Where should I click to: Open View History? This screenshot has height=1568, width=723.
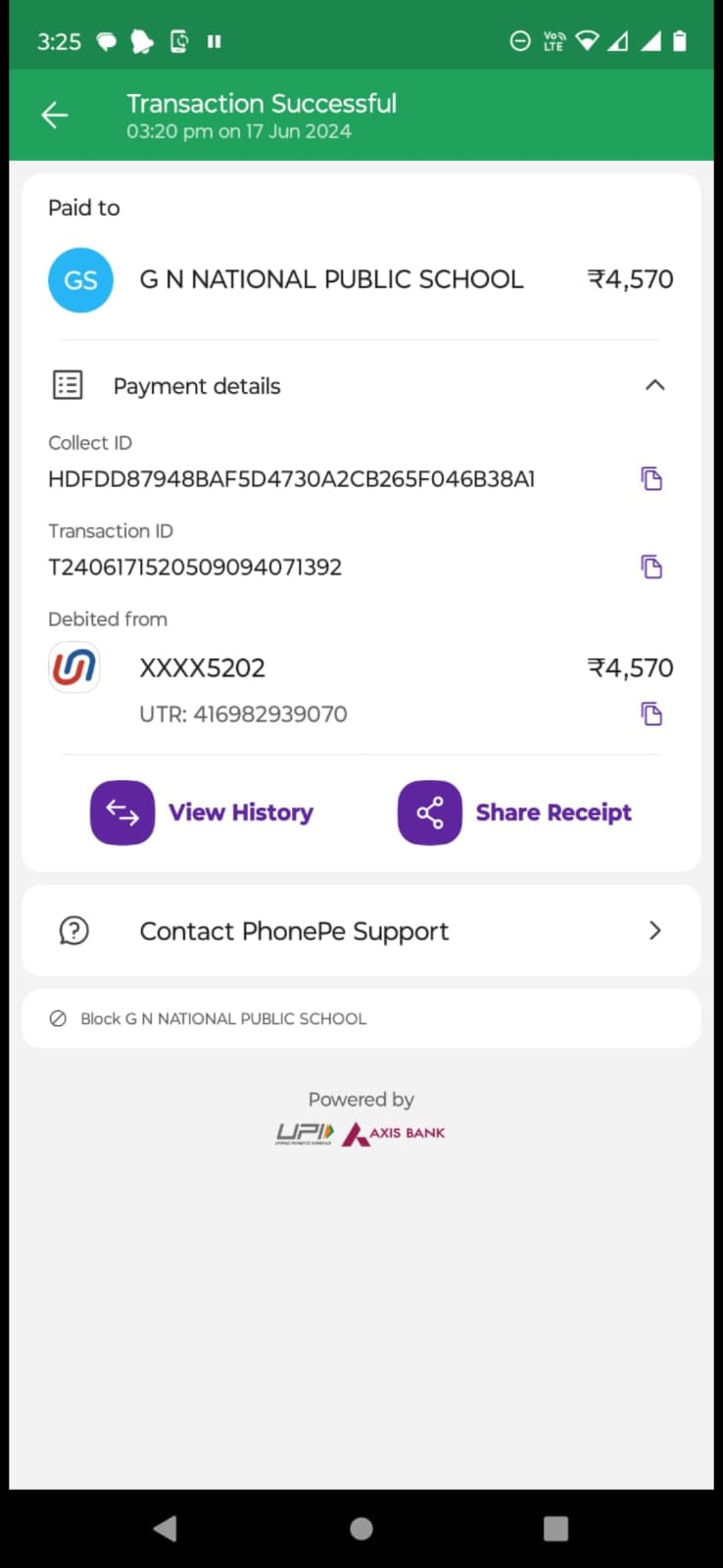tap(202, 812)
